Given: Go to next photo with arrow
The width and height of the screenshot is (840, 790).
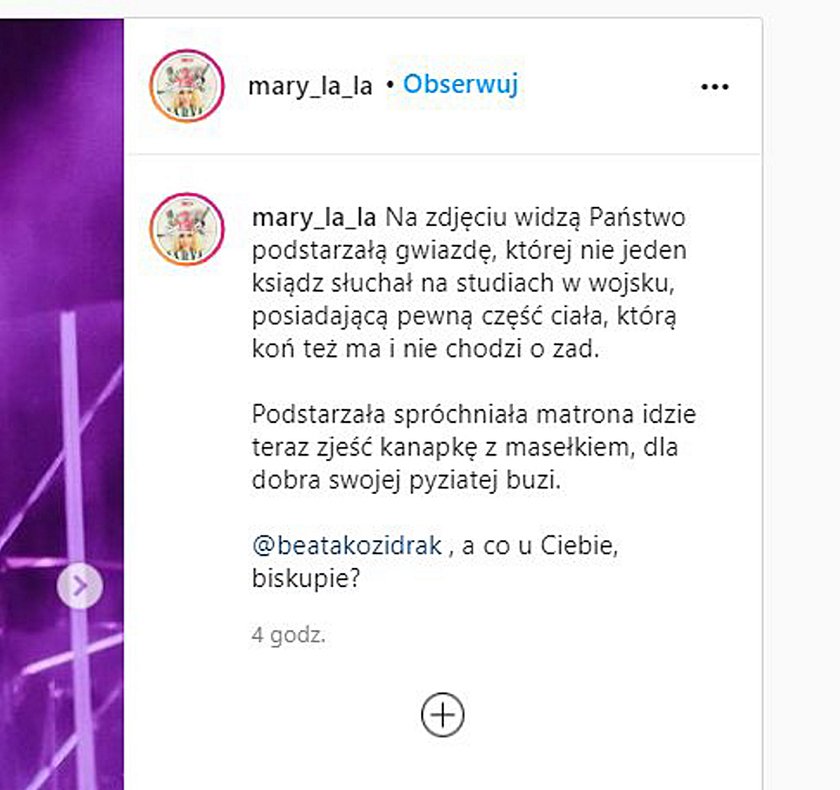Looking at the screenshot, I should point(80,587).
